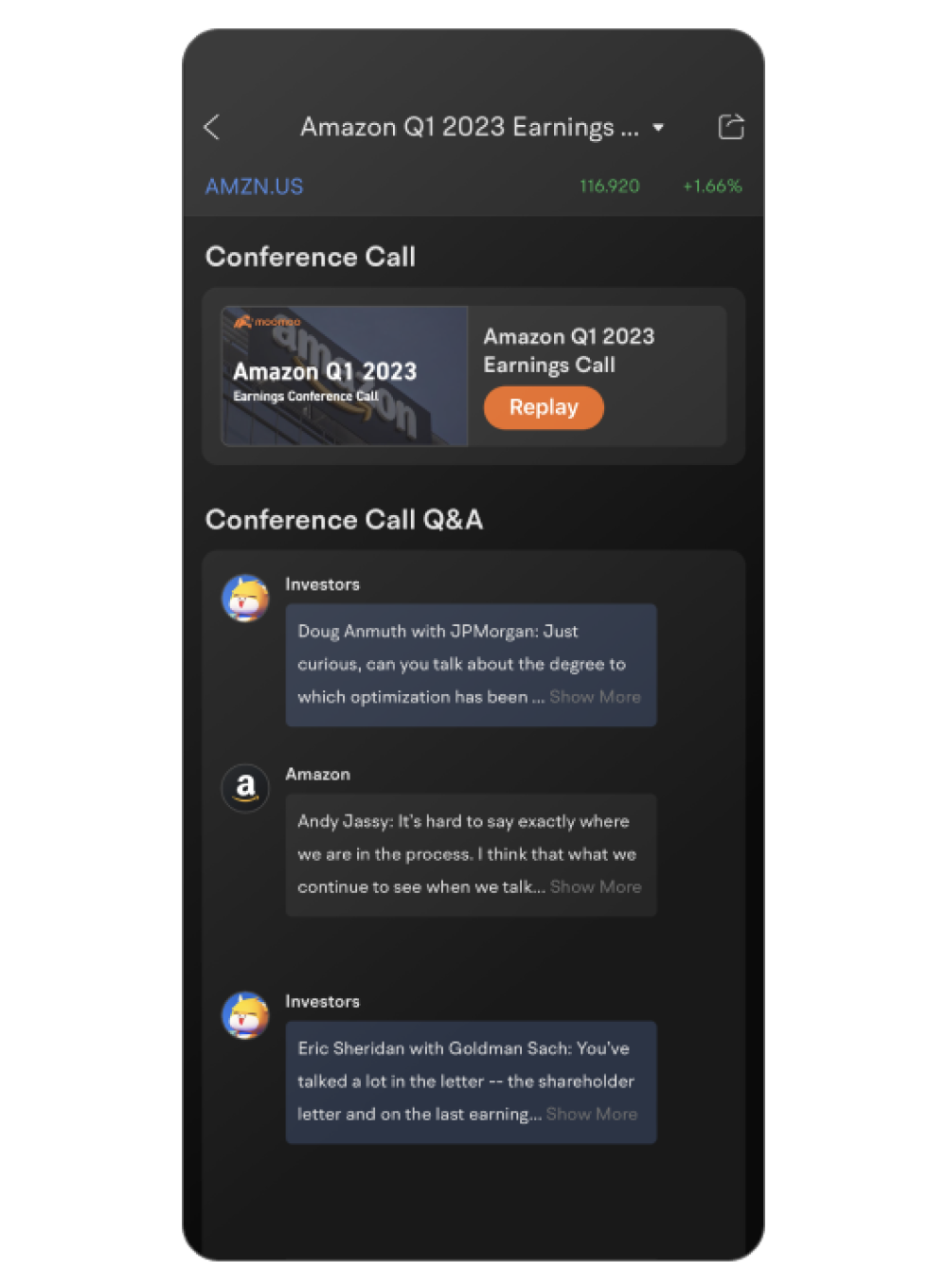Show more of Doug Anmuth's question
This screenshot has width=947, height=1288.
(x=595, y=697)
